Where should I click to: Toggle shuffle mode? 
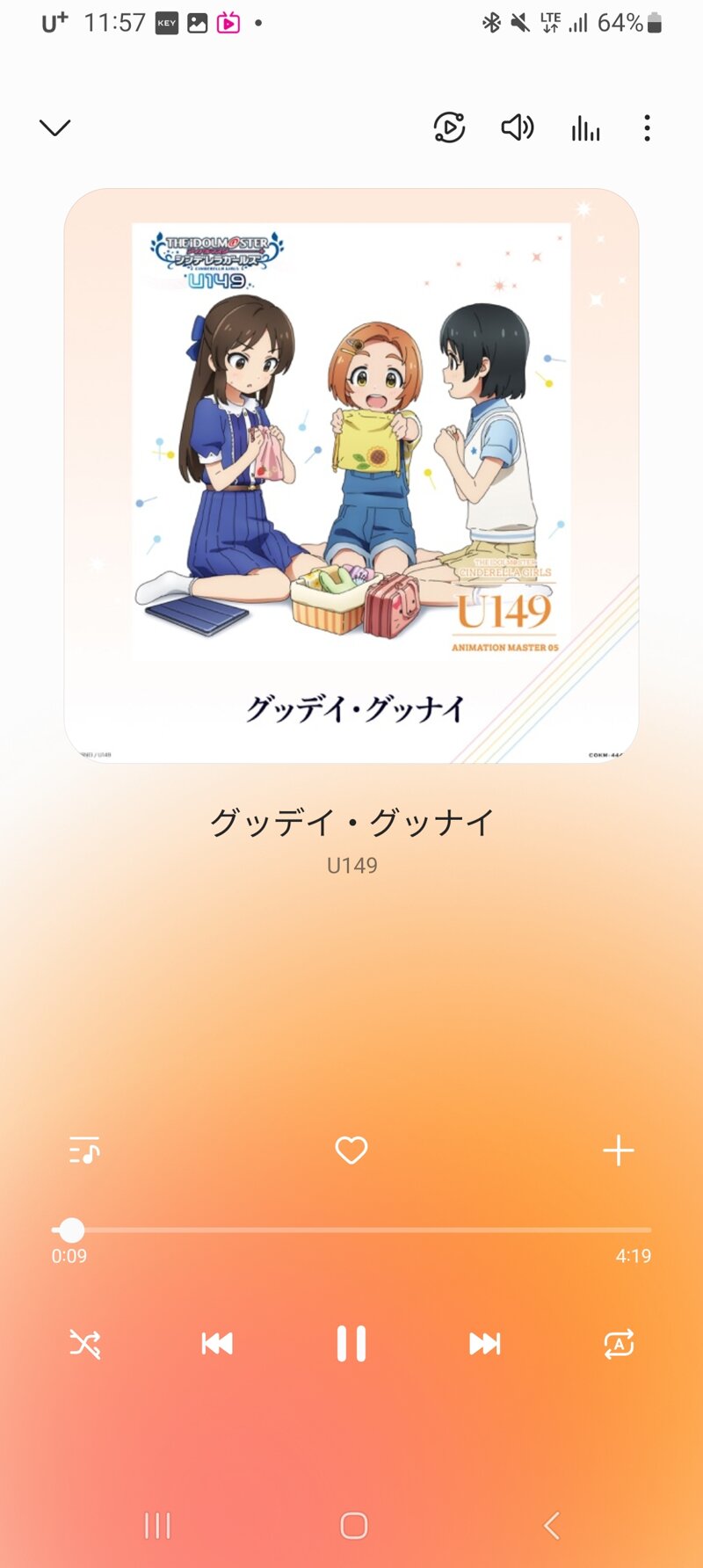click(x=84, y=1343)
